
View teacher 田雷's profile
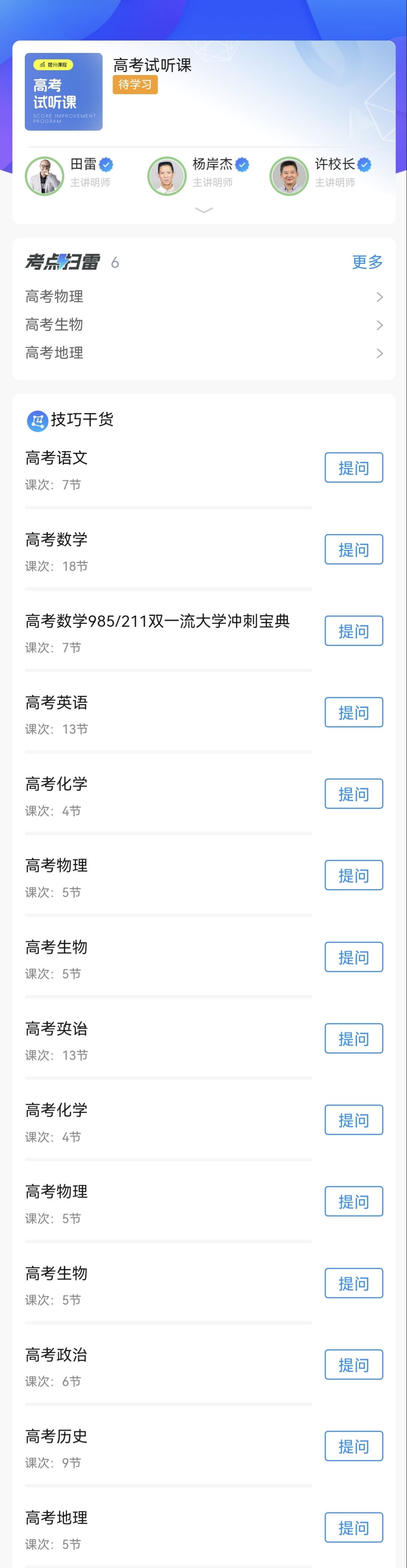coord(44,176)
